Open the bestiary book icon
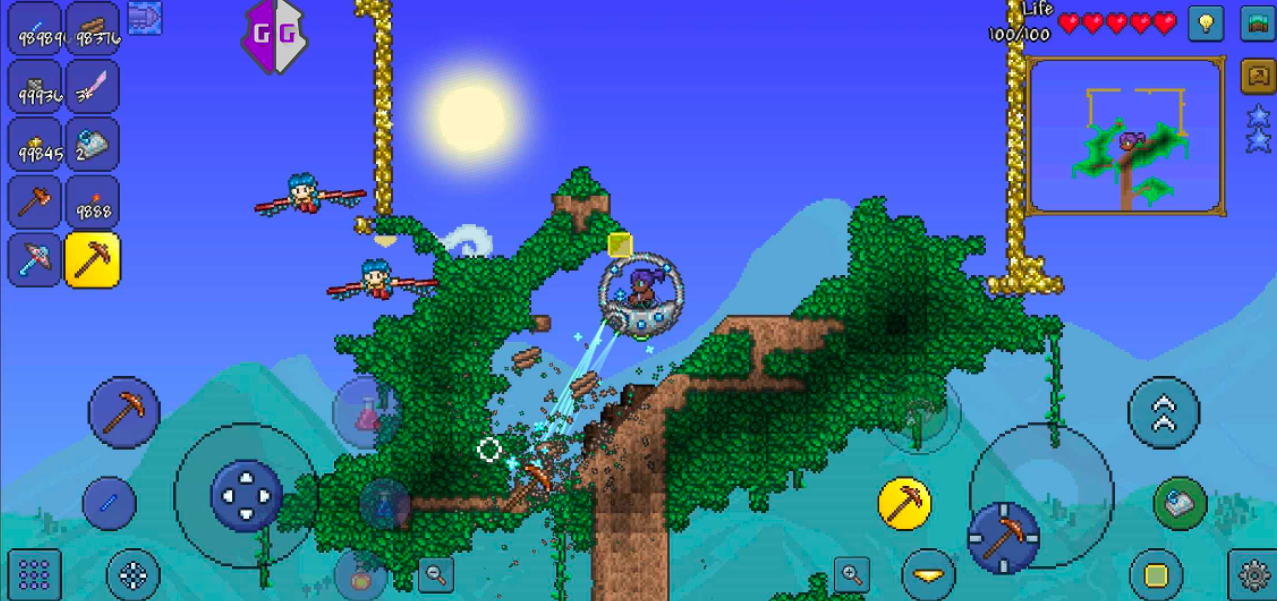The width and height of the screenshot is (1277, 601). click(1258, 76)
